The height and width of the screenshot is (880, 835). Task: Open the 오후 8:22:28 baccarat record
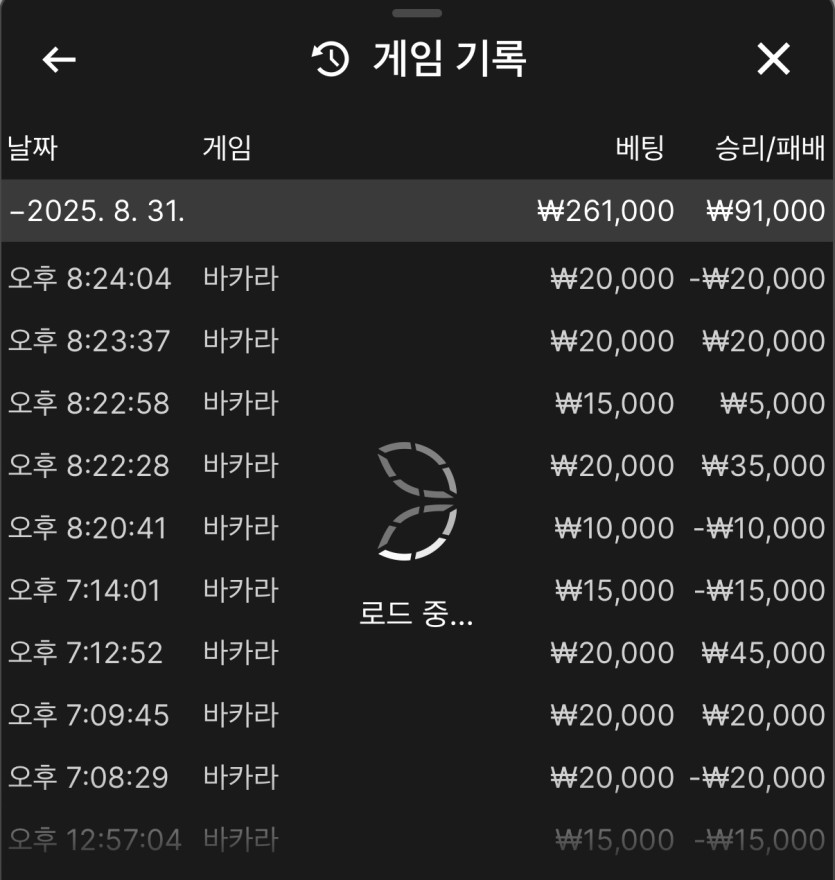tap(416, 465)
